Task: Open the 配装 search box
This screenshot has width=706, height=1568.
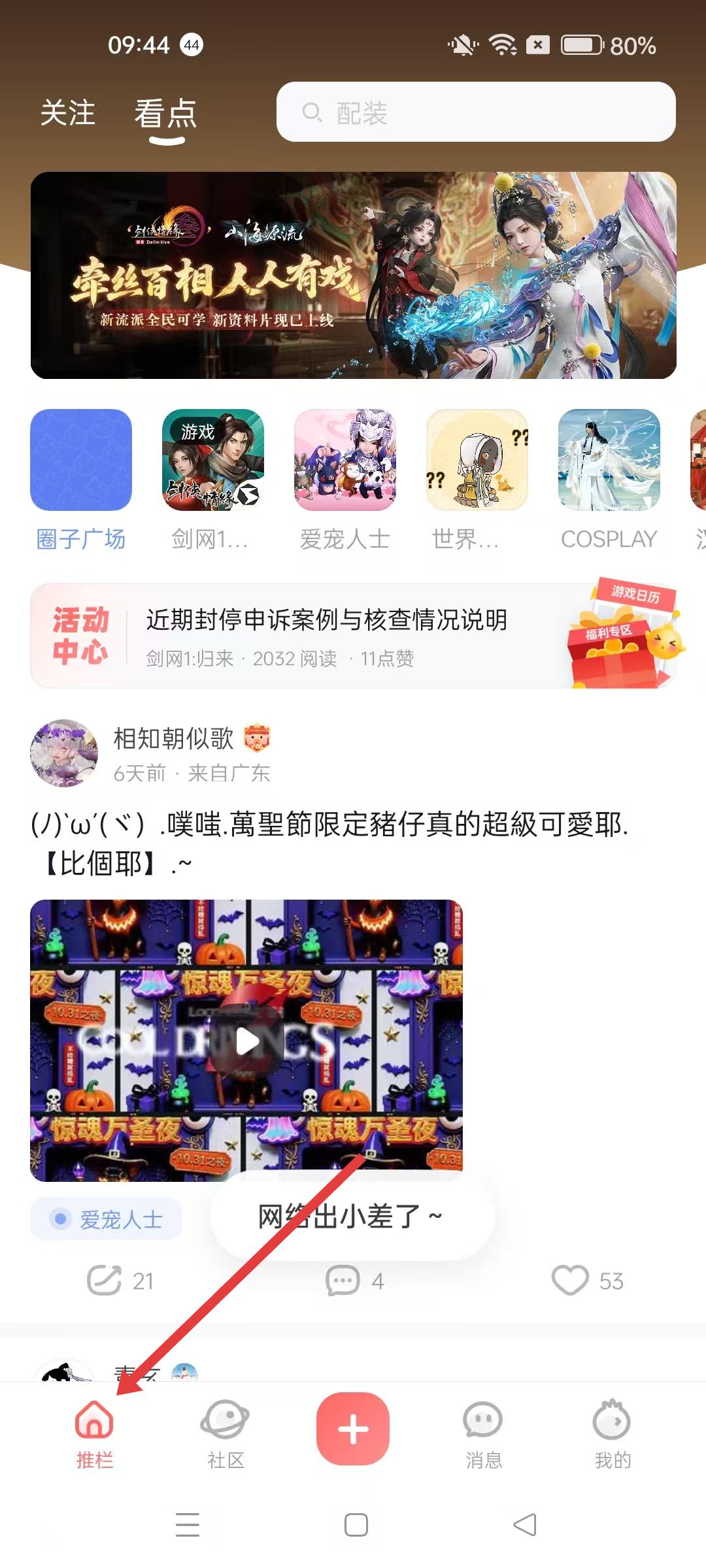Action: (x=476, y=112)
